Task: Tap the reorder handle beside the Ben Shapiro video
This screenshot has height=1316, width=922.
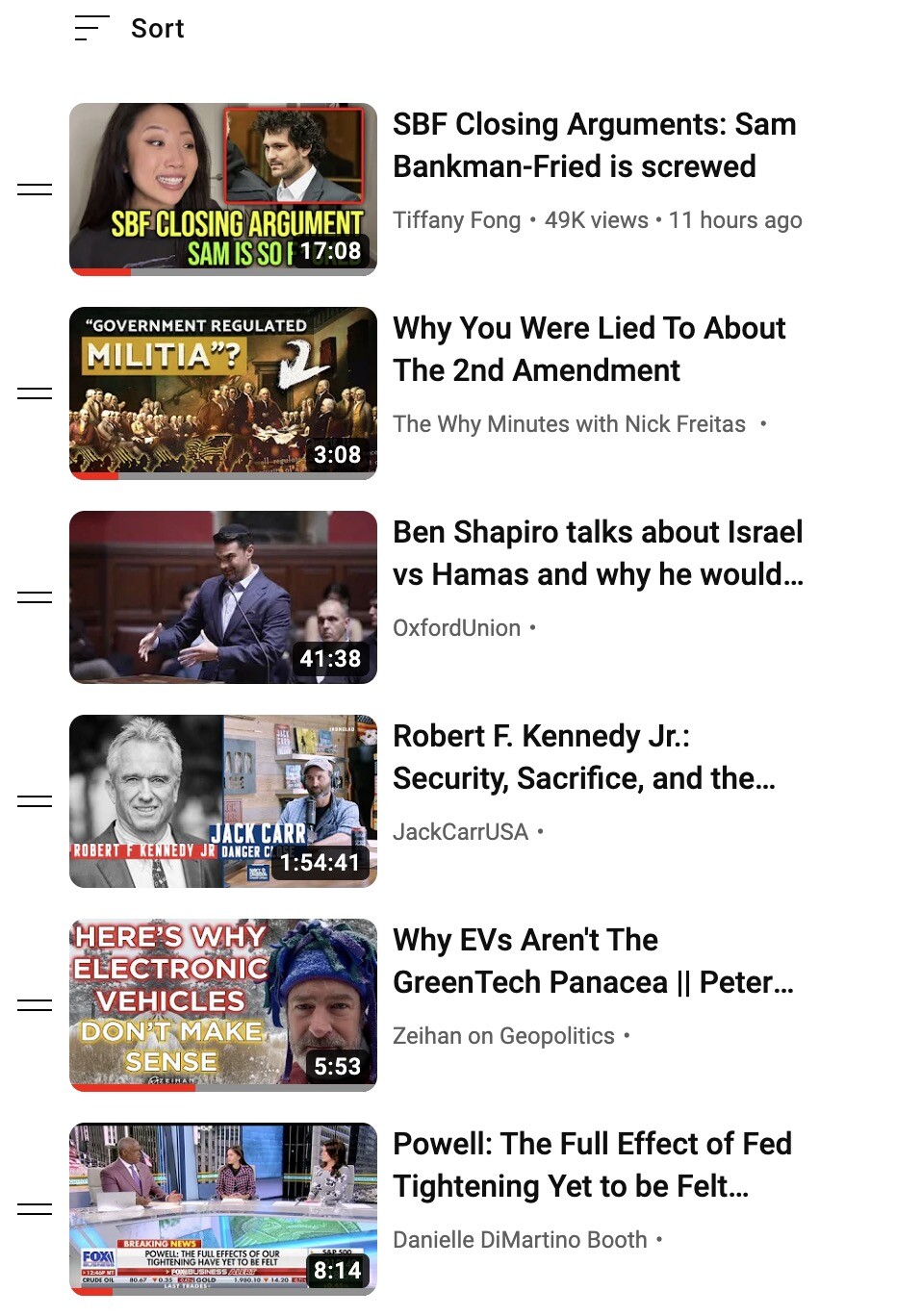Action: [x=35, y=597]
